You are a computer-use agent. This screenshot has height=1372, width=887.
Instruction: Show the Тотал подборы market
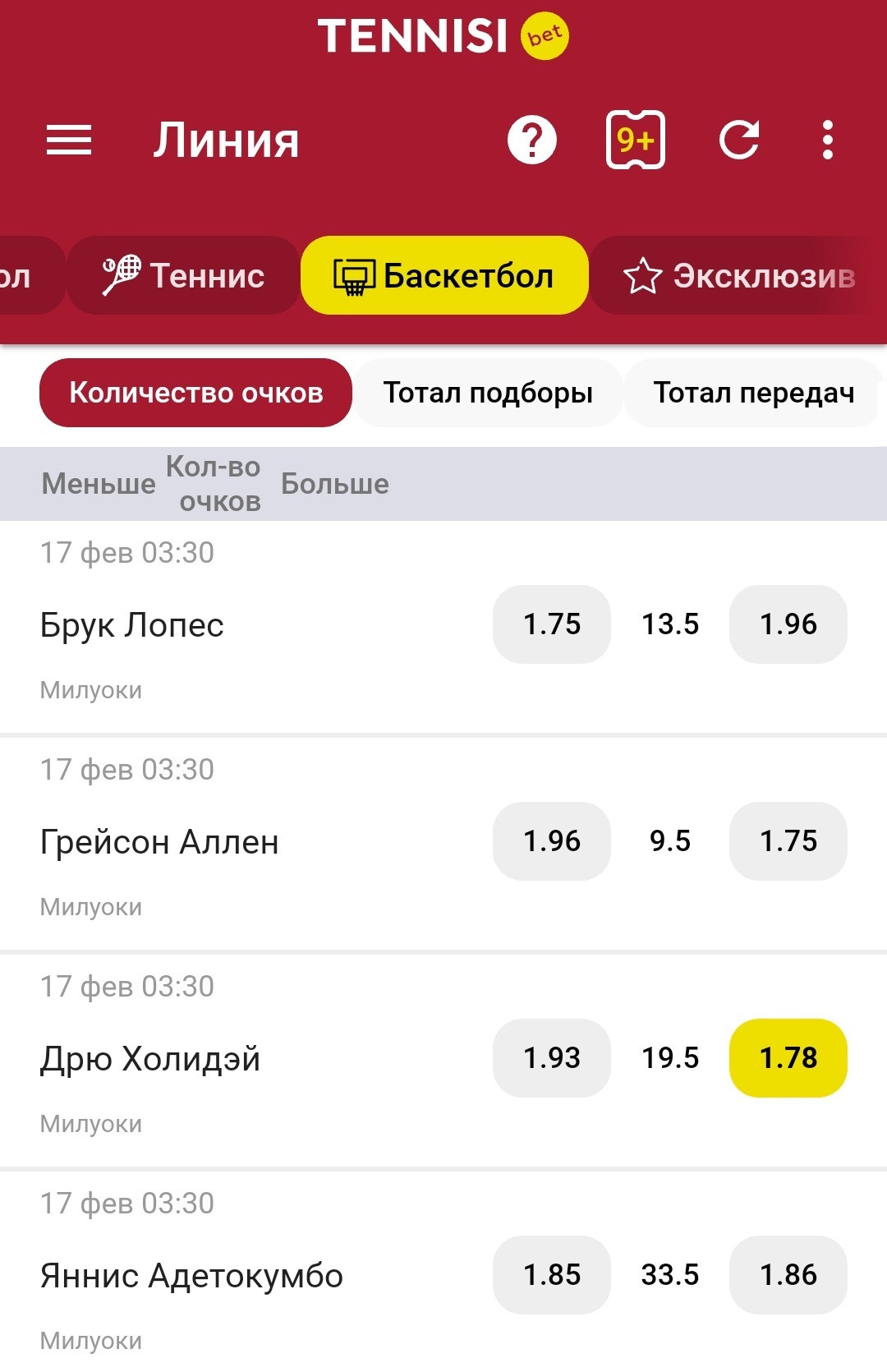coord(488,393)
